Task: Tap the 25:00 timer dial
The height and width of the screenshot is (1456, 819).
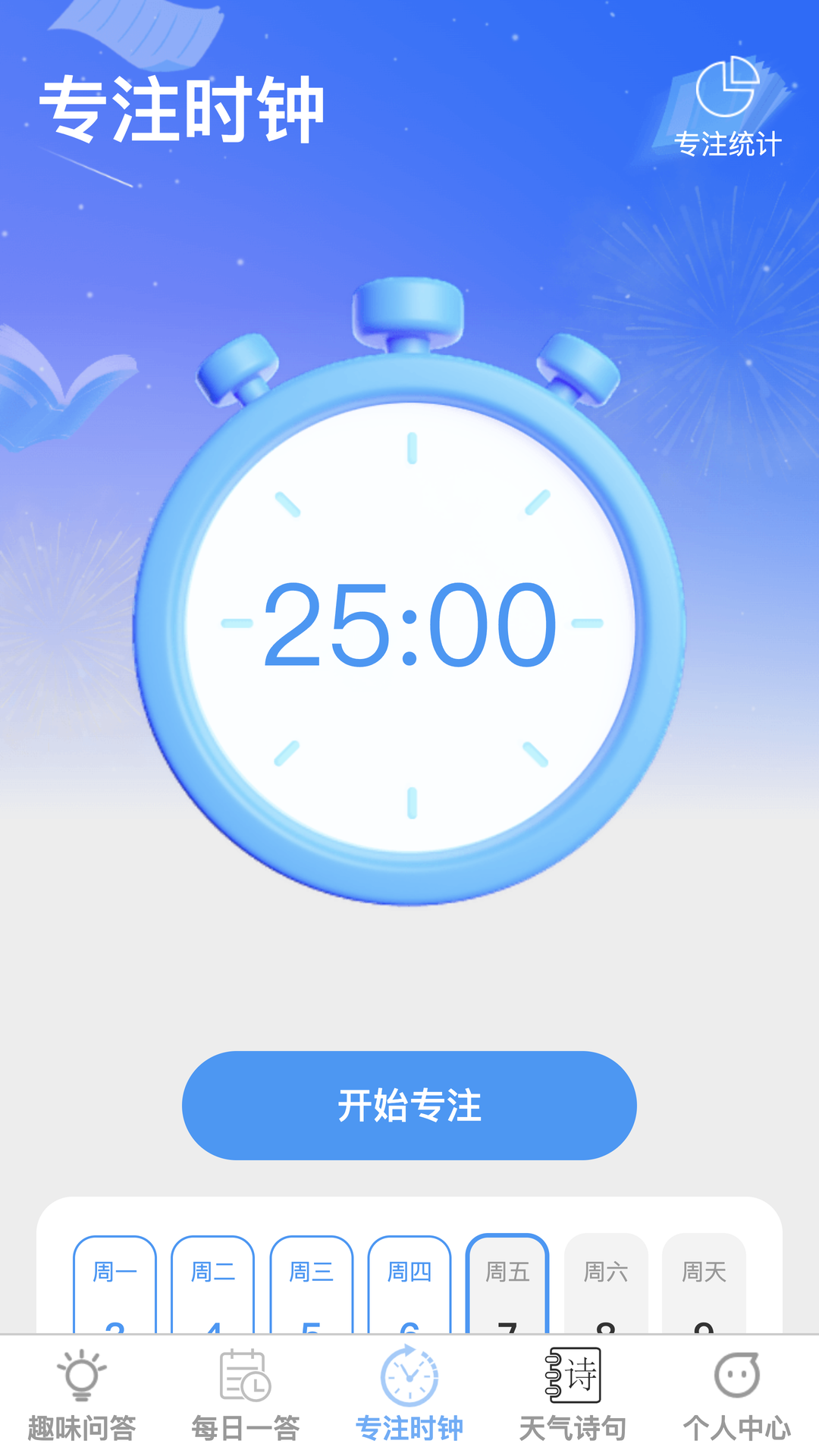Action: click(410, 624)
